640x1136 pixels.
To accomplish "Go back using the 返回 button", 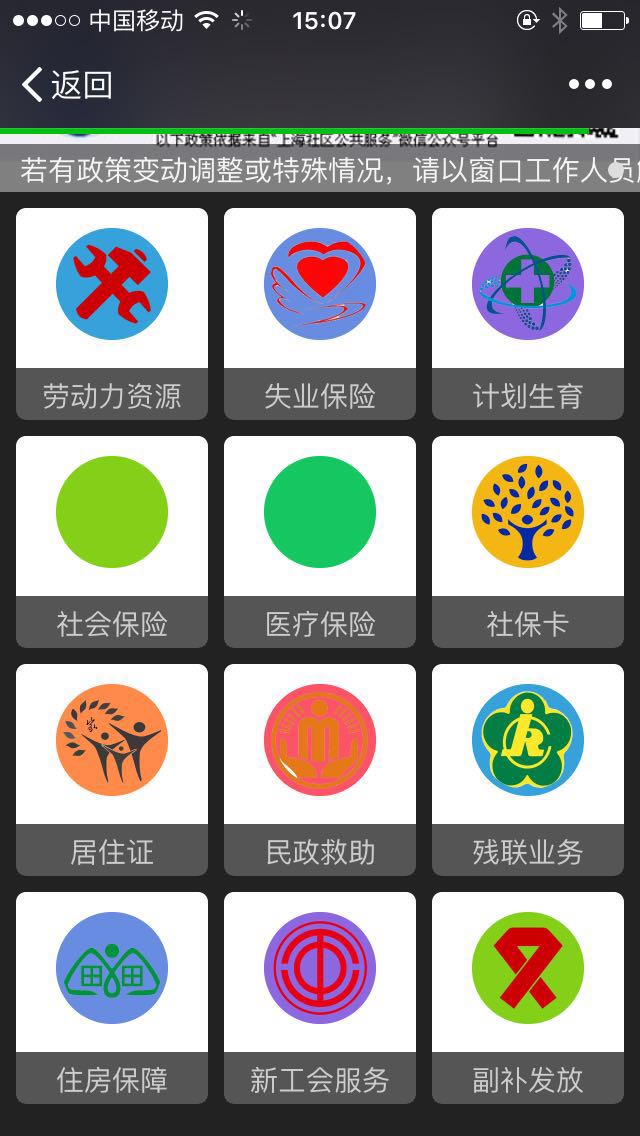I will click(66, 85).
